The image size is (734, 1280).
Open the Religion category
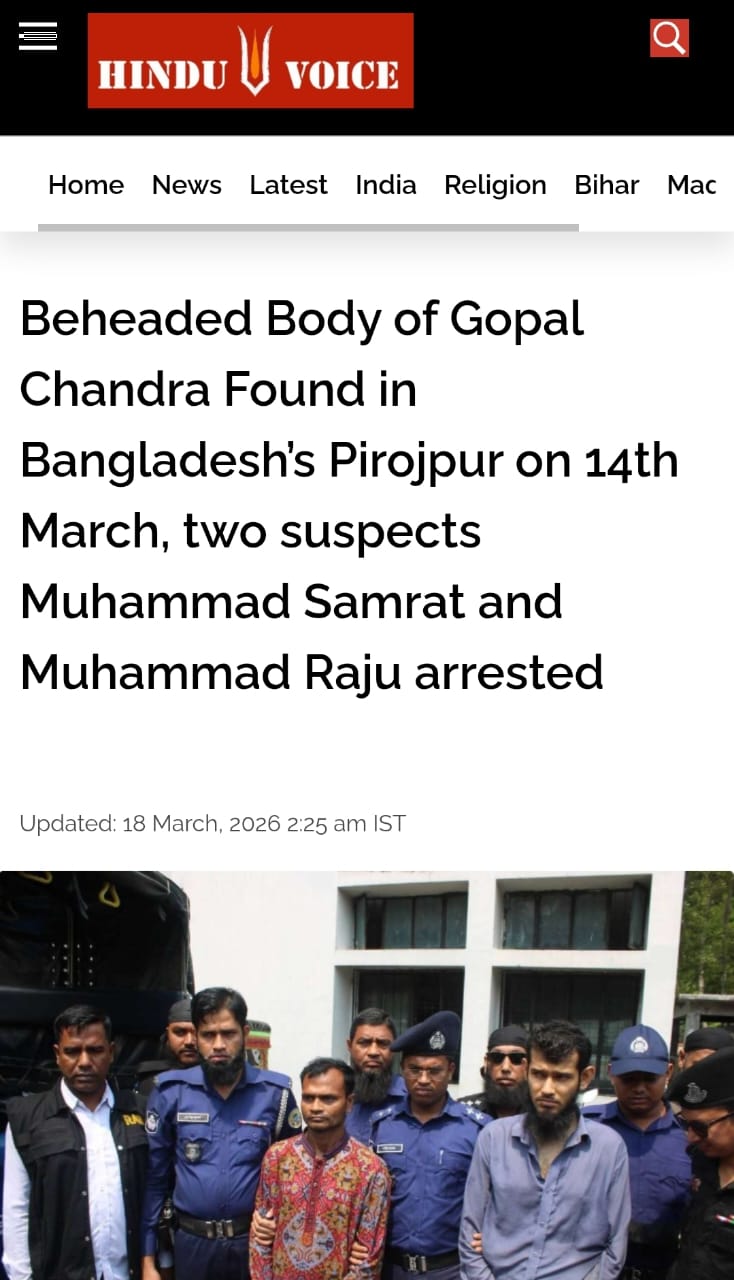(495, 185)
